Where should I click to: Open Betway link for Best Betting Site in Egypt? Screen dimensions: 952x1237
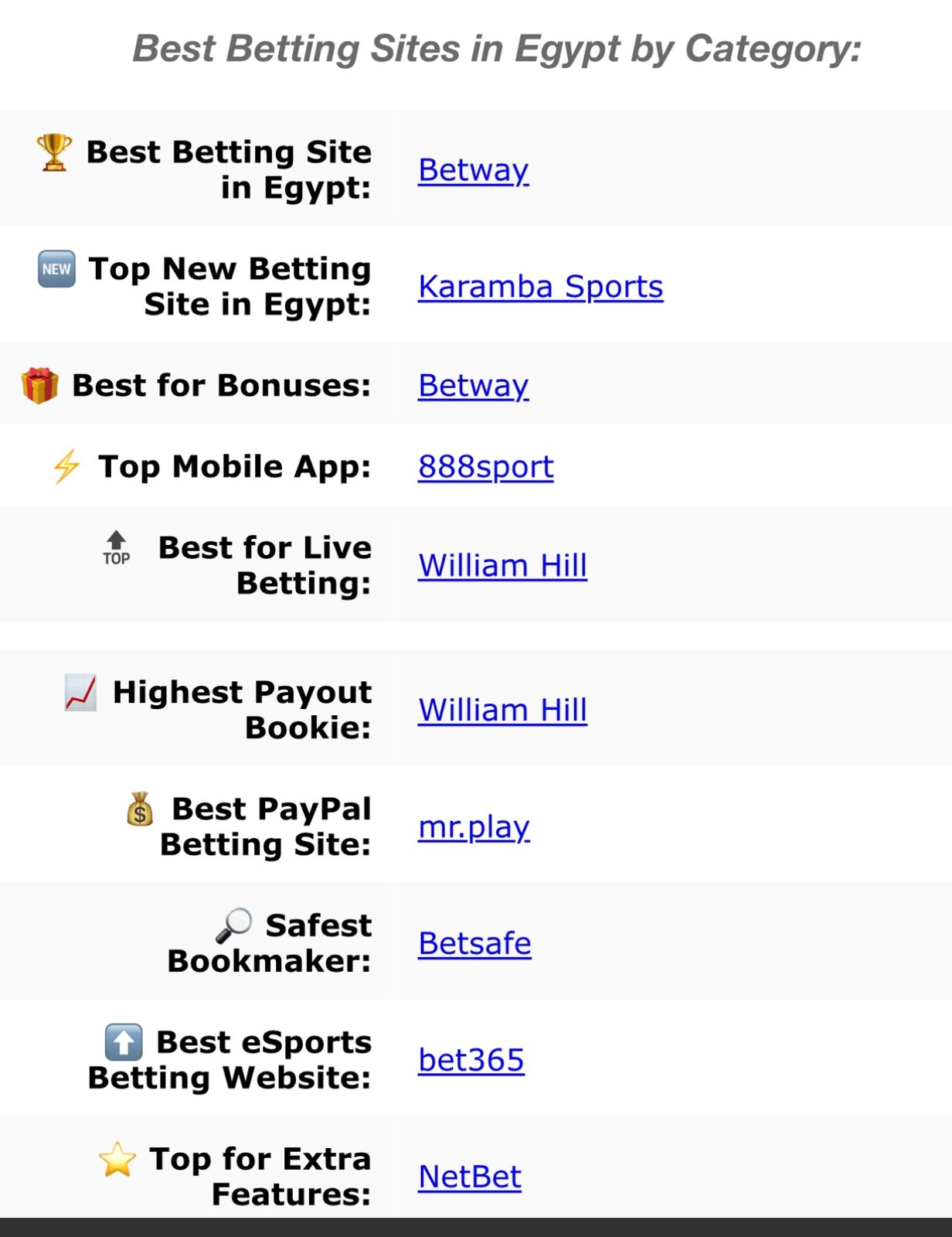[x=473, y=170]
